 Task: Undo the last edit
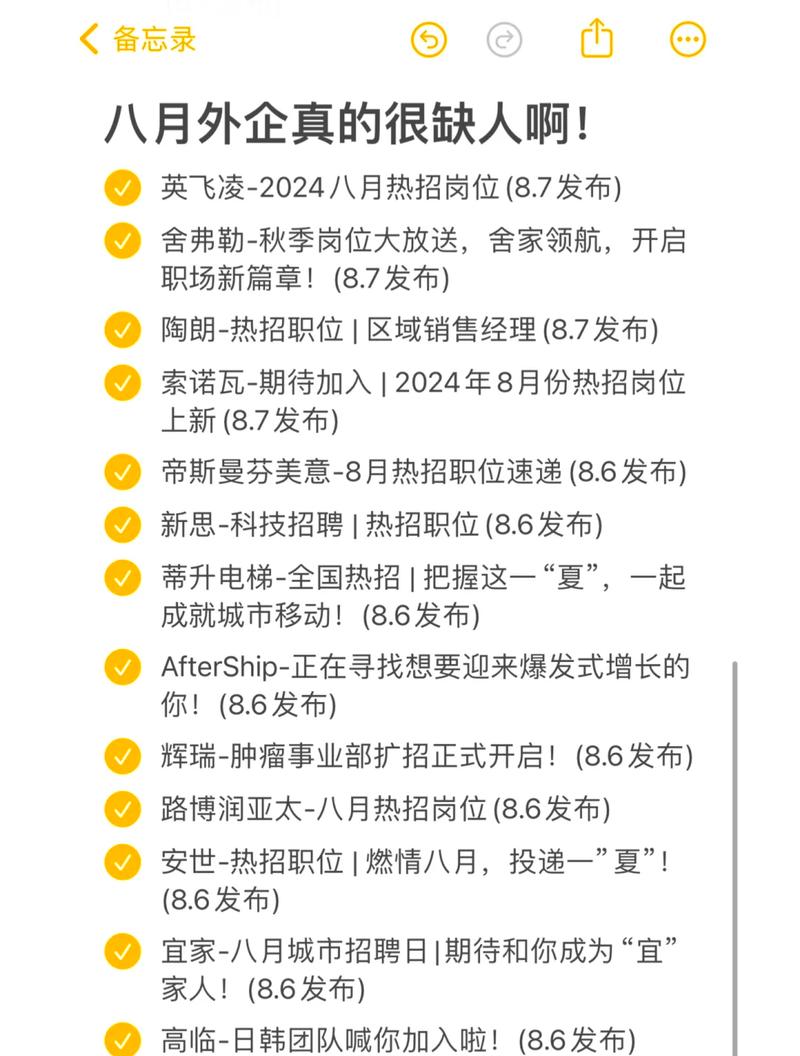coord(429,40)
